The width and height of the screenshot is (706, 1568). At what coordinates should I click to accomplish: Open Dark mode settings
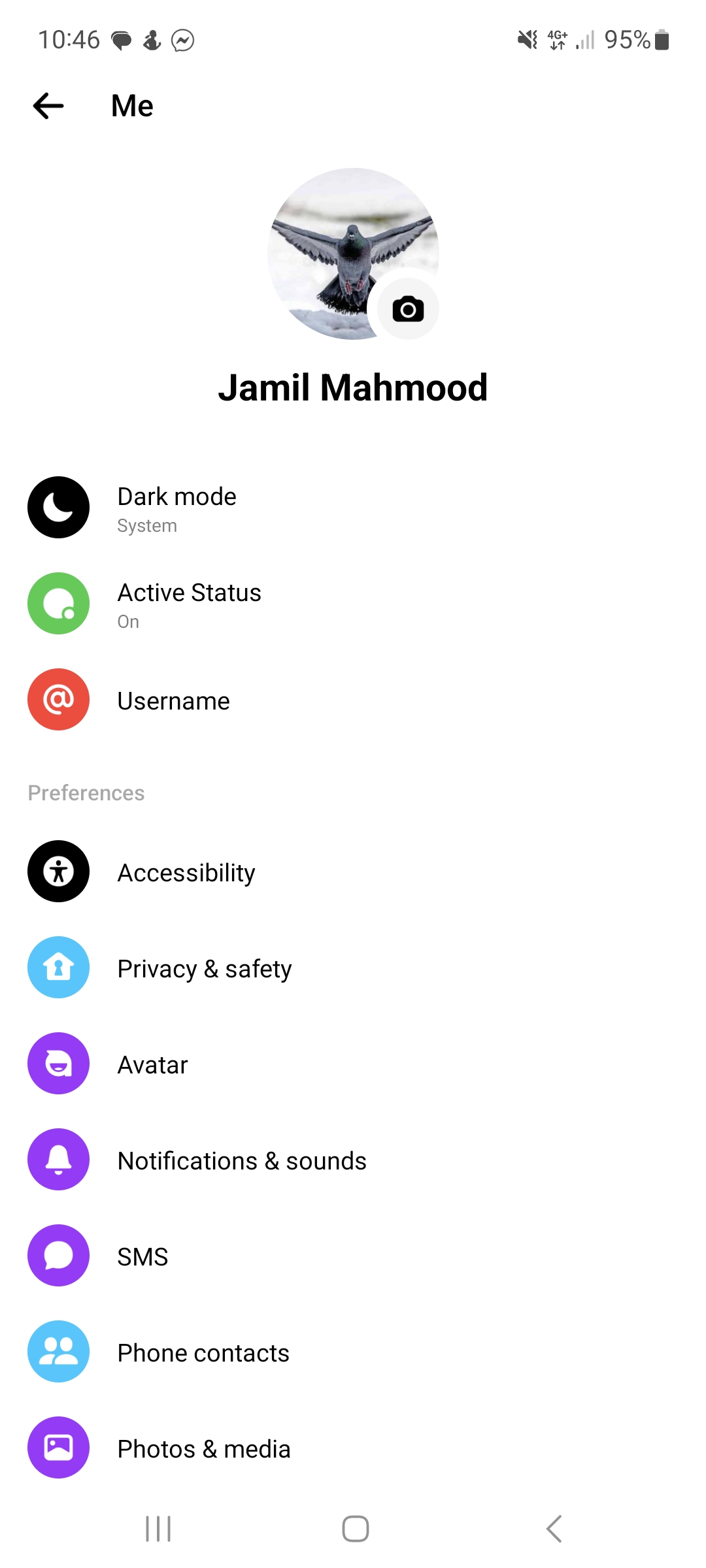[176, 508]
